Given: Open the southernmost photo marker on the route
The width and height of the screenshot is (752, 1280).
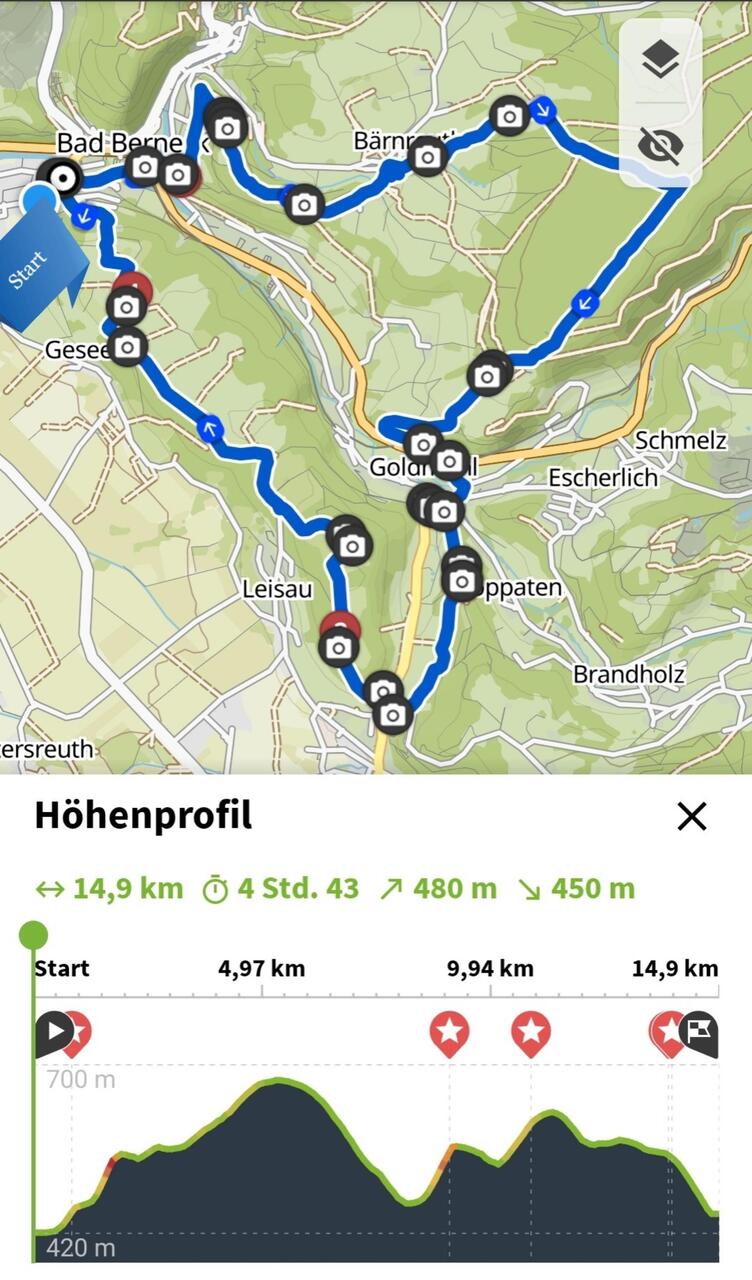Looking at the screenshot, I should [x=392, y=714].
